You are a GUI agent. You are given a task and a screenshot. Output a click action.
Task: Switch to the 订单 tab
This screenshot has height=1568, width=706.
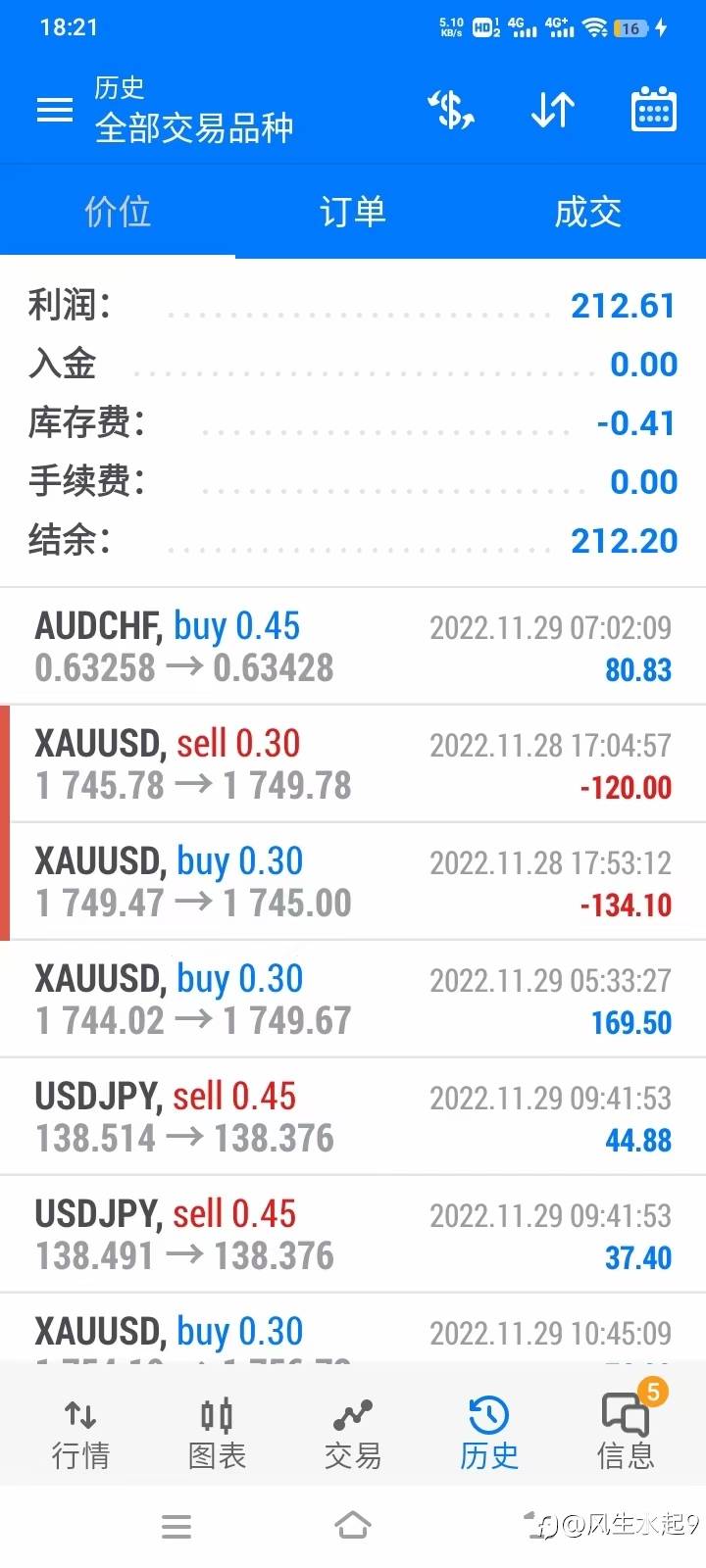click(353, 211)
